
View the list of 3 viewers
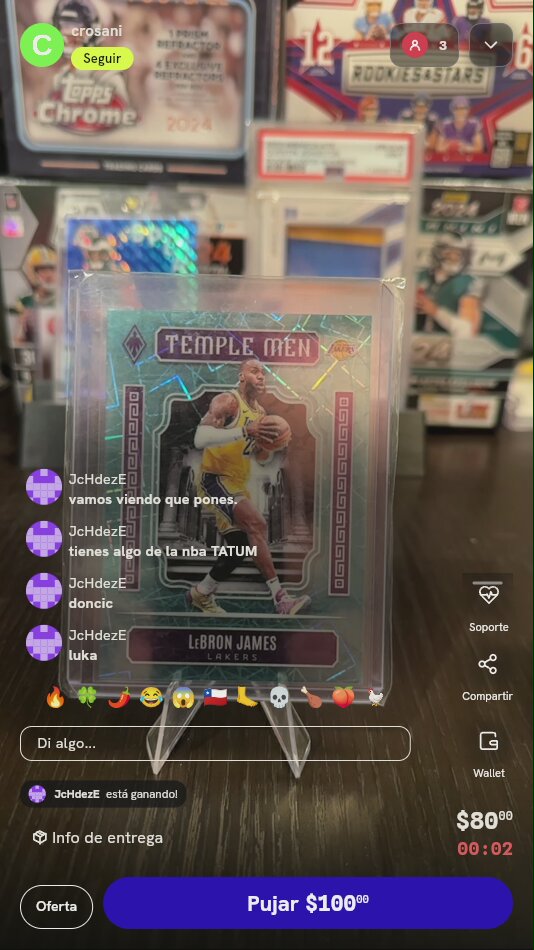tap(424, 45)
